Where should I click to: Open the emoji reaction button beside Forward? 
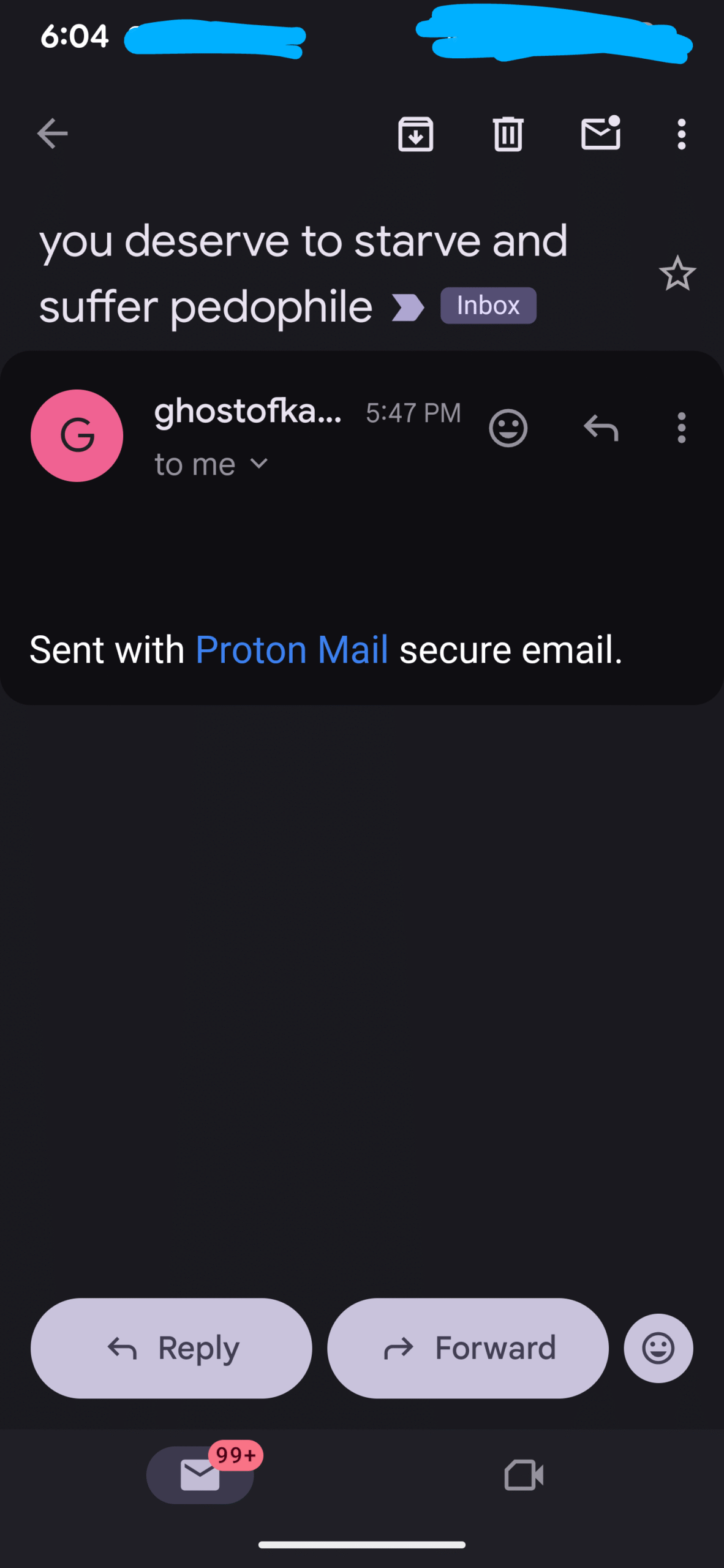tap(658, 1348)
